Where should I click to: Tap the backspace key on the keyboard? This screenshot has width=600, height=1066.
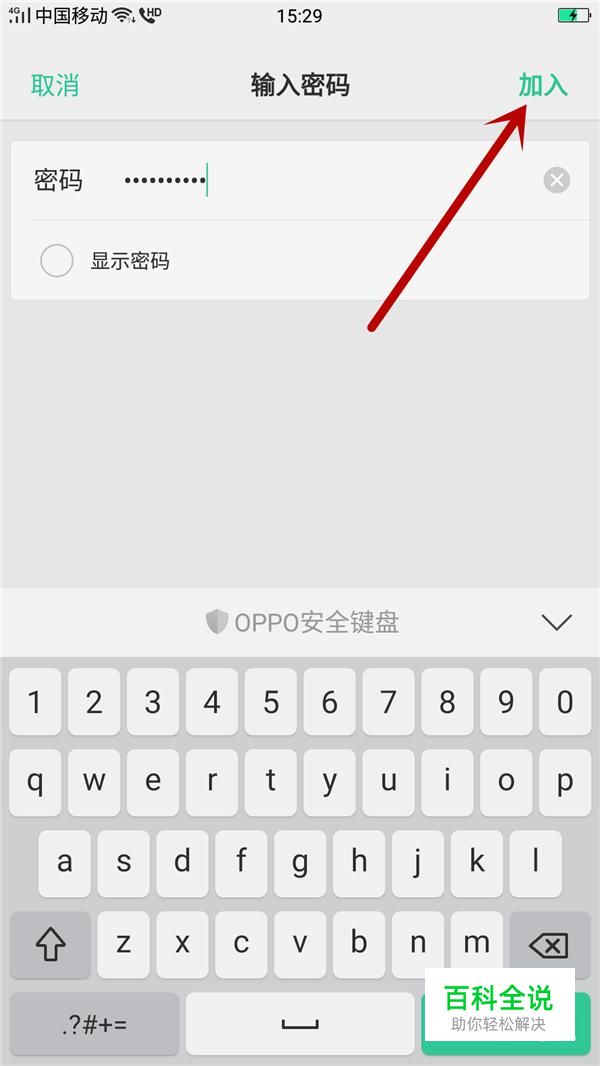549,945
